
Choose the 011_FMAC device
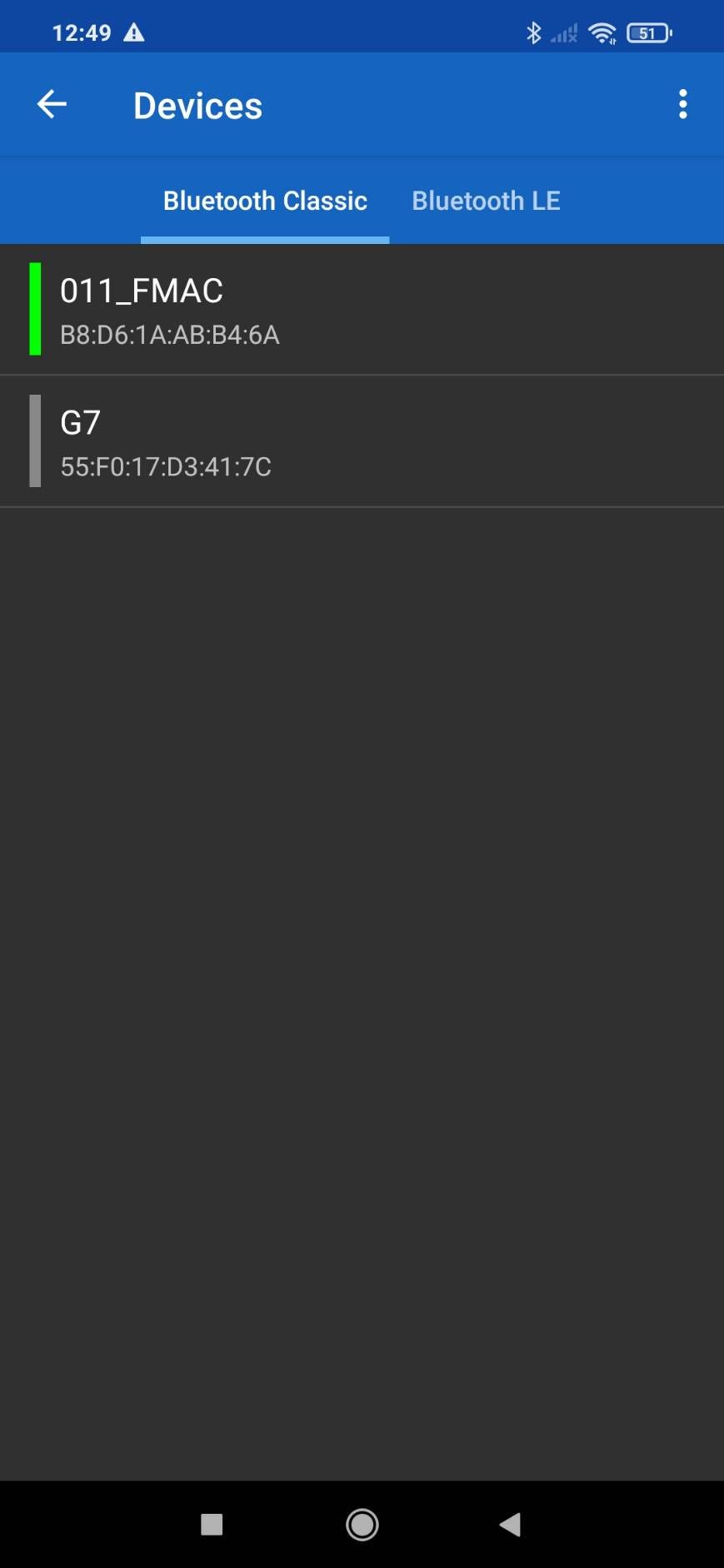click(362, 310)
